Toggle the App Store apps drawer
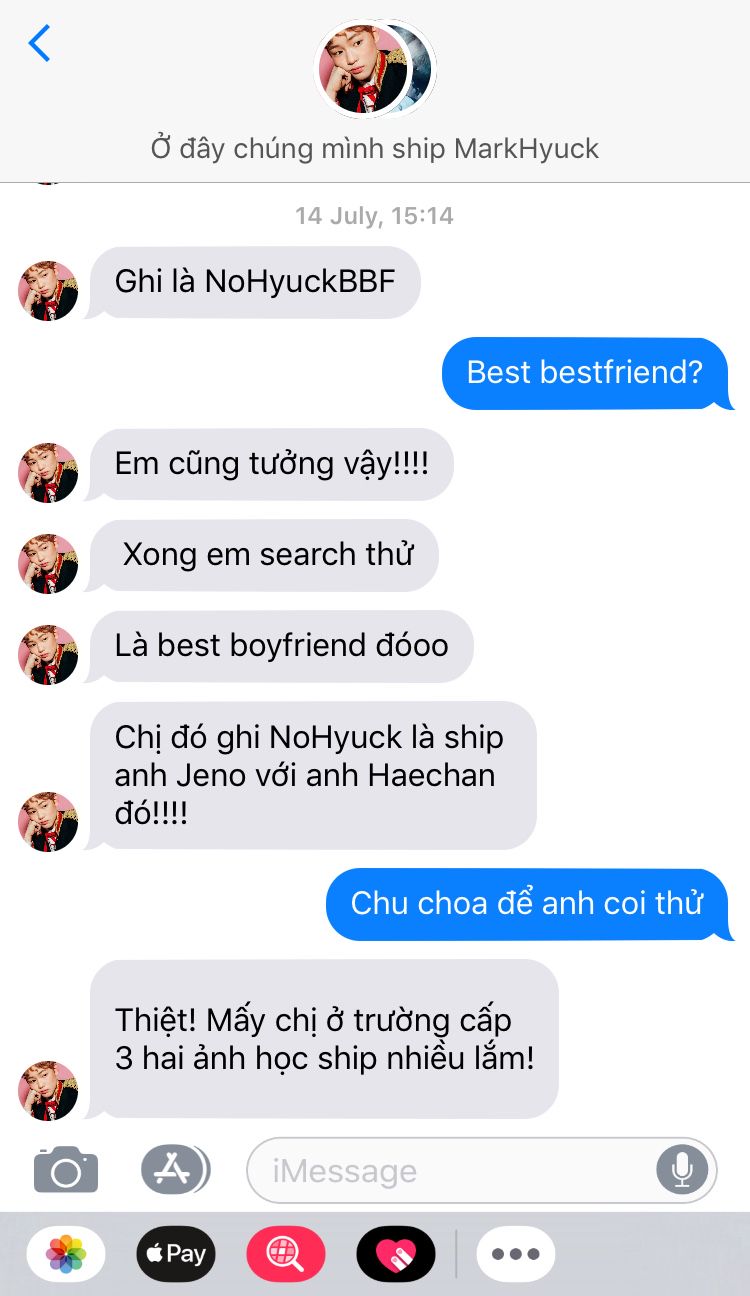The height and width of the screenshot is (1296, 750). (175, 1169)
